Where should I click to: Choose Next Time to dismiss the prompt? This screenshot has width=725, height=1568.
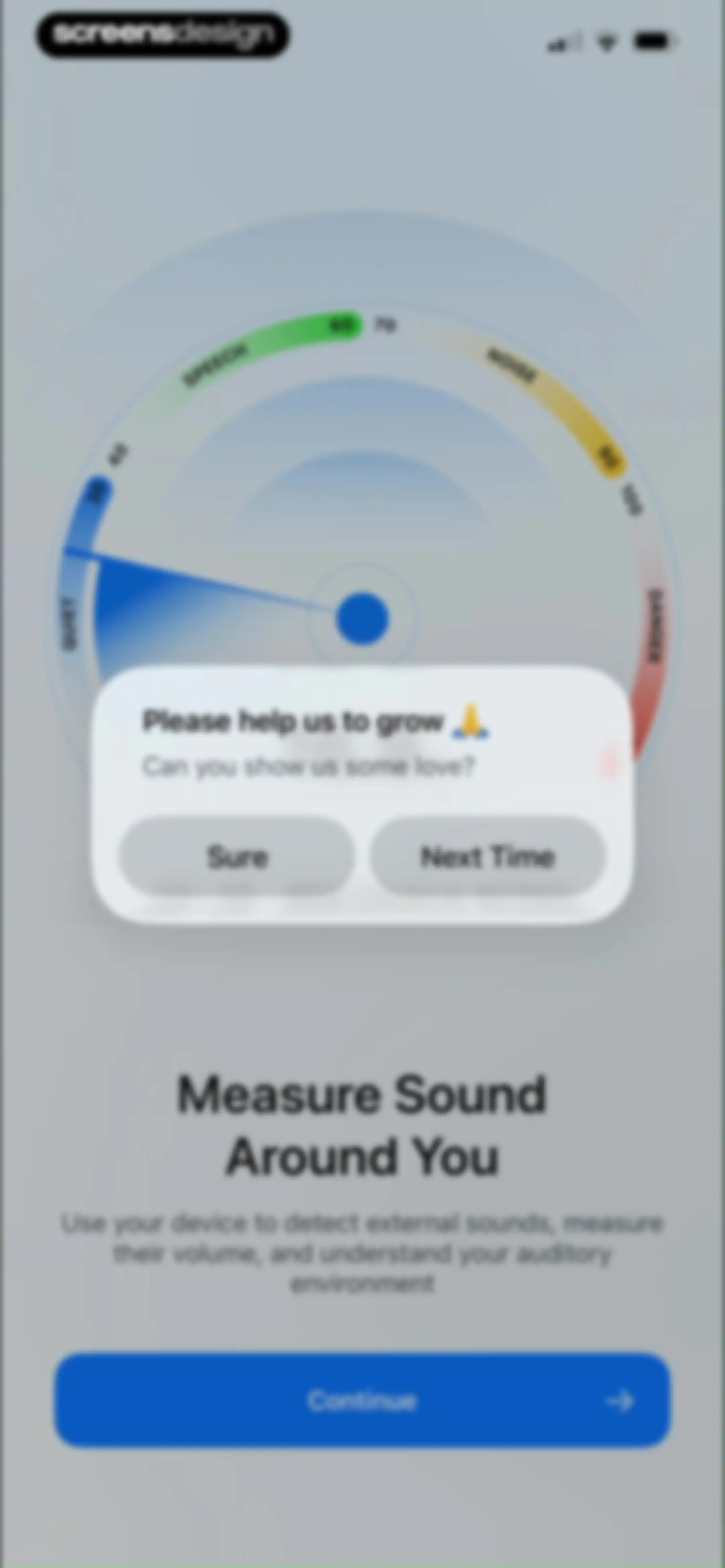[488, 857]
